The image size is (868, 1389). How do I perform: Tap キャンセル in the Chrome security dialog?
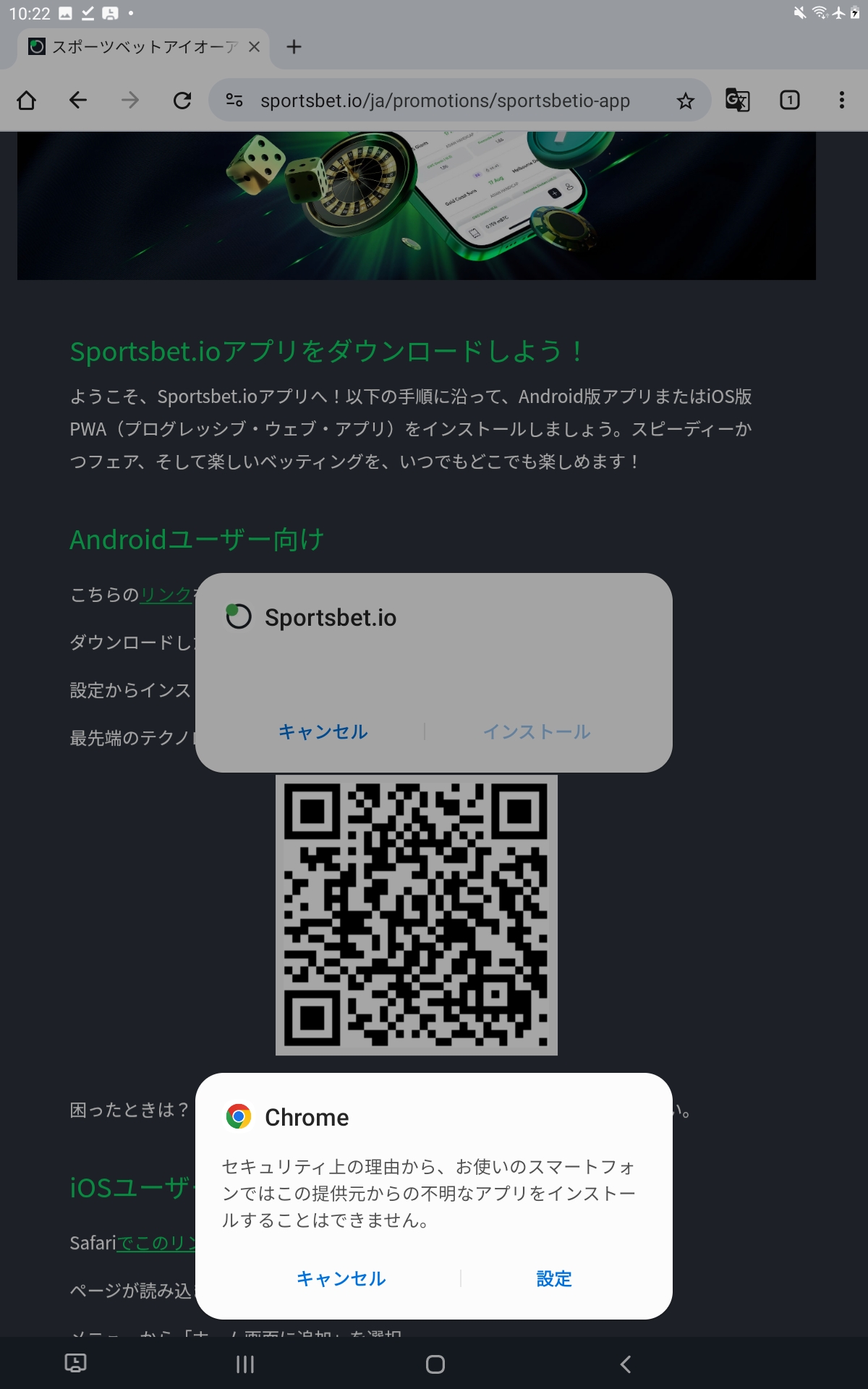(340, 1279)
